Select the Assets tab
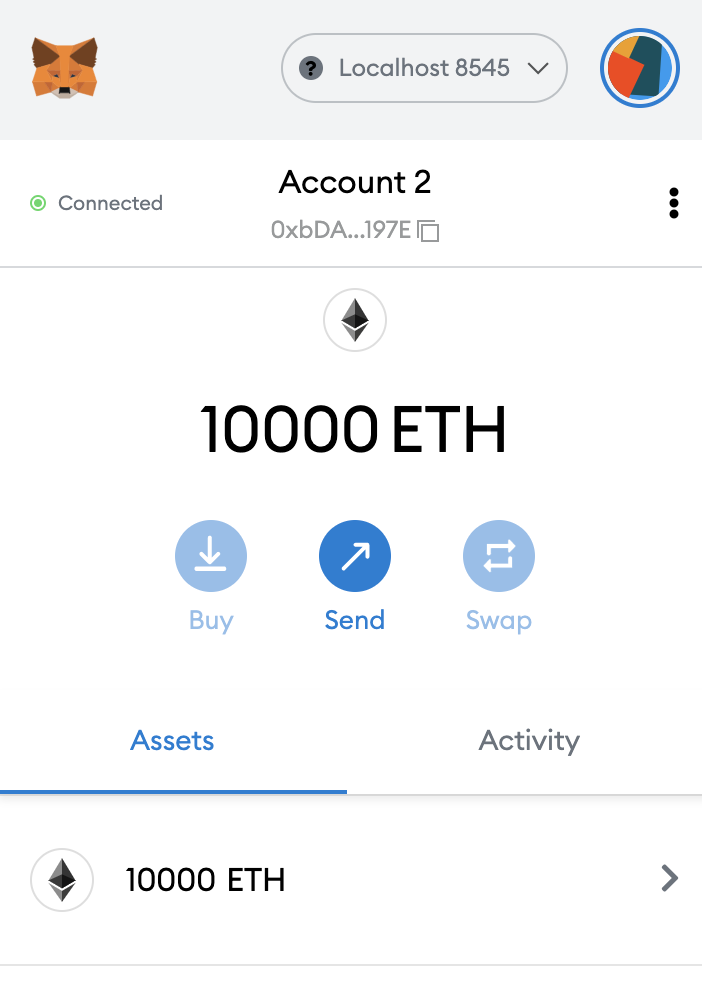The image size is (702, 982). click(x=172, y=741)
